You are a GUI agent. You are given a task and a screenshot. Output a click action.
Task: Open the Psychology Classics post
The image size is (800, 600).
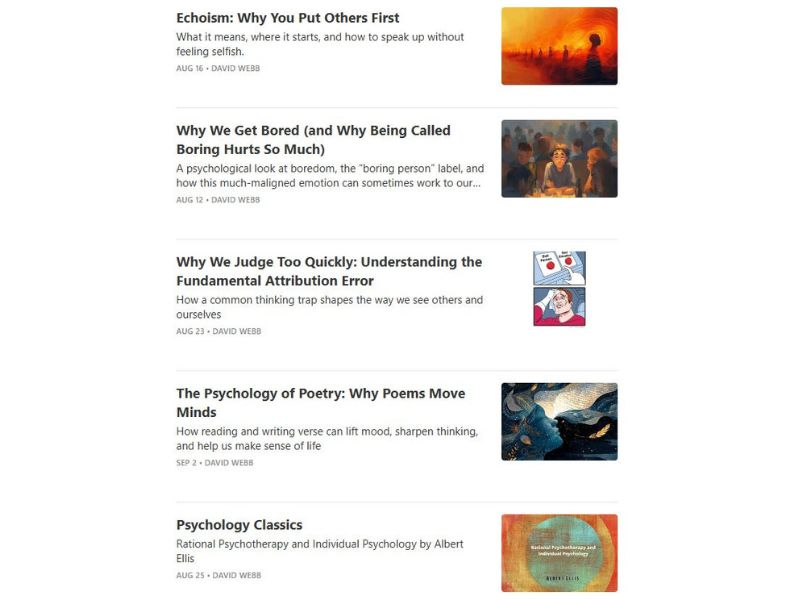(x=239, y=525)
